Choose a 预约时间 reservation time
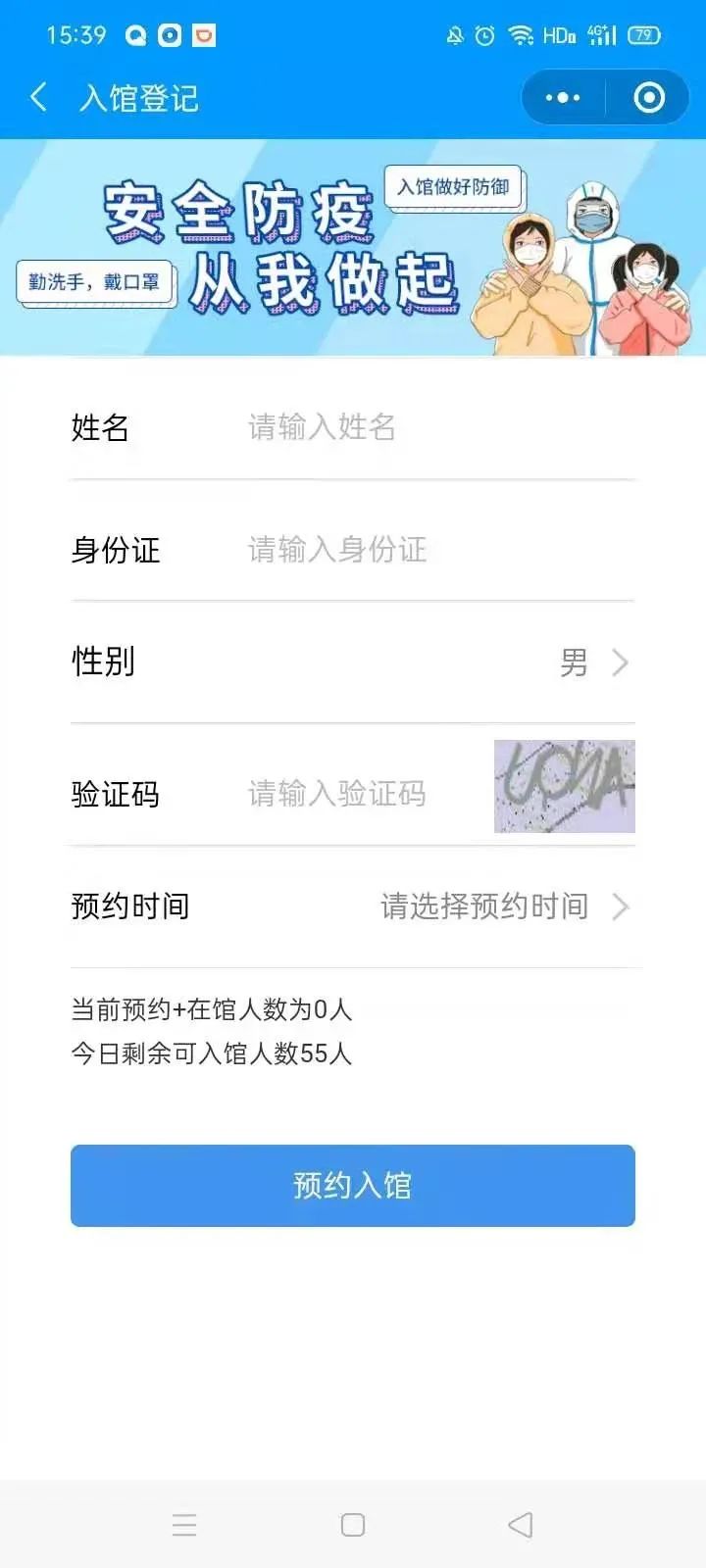Screen dimensions: 706x1568 (500, 906)
